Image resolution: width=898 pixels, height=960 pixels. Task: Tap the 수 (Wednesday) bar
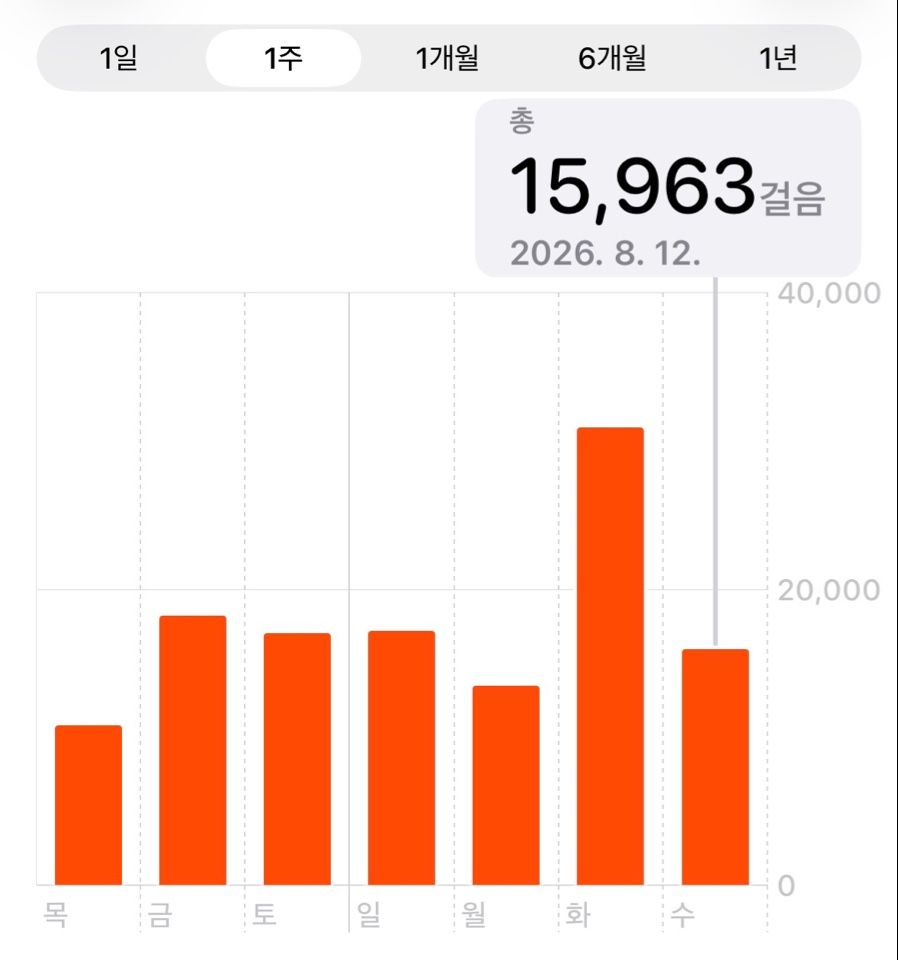pyautogui.click(x=716, y=767)
